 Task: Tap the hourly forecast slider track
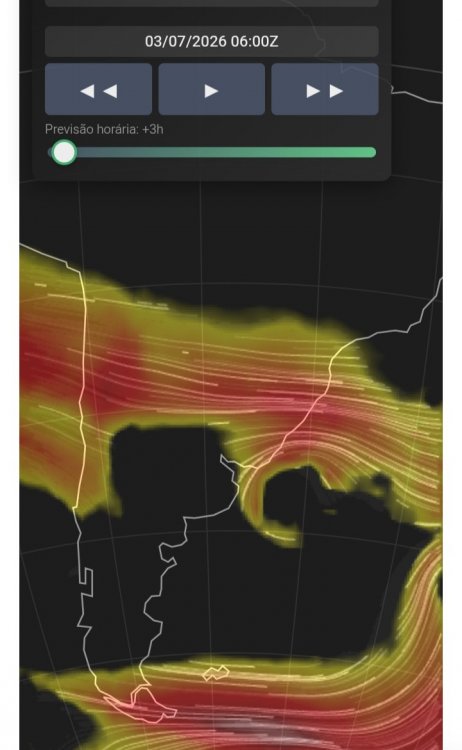point(212,153)
